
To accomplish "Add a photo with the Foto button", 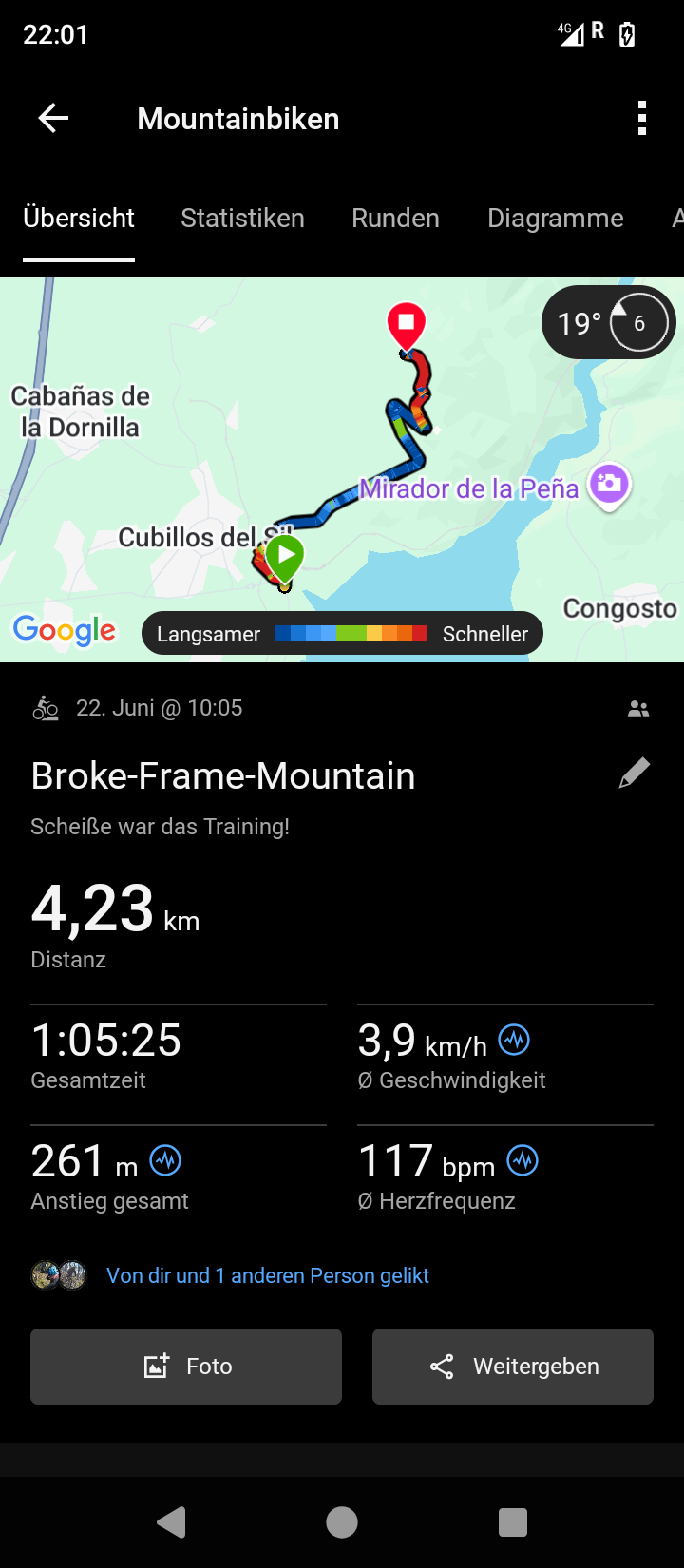I will click(186, 1367).
